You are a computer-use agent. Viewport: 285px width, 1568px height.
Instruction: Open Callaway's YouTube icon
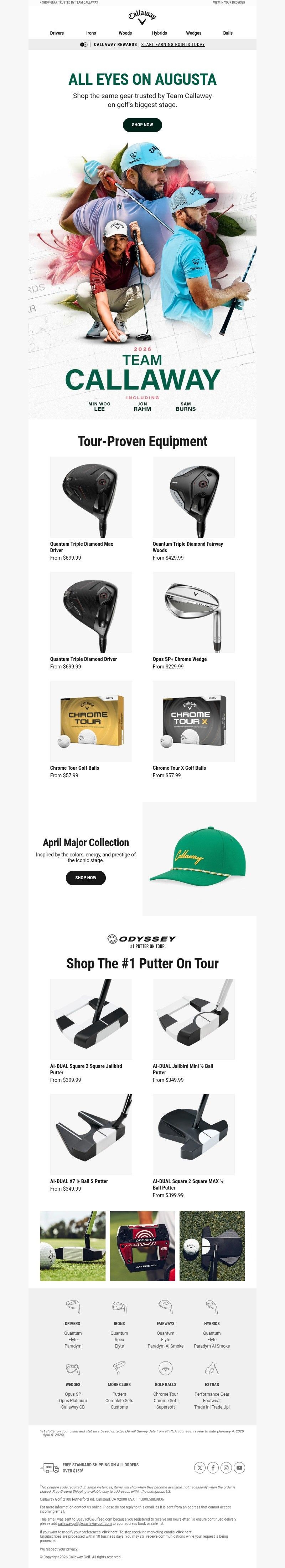[239, 1468]
